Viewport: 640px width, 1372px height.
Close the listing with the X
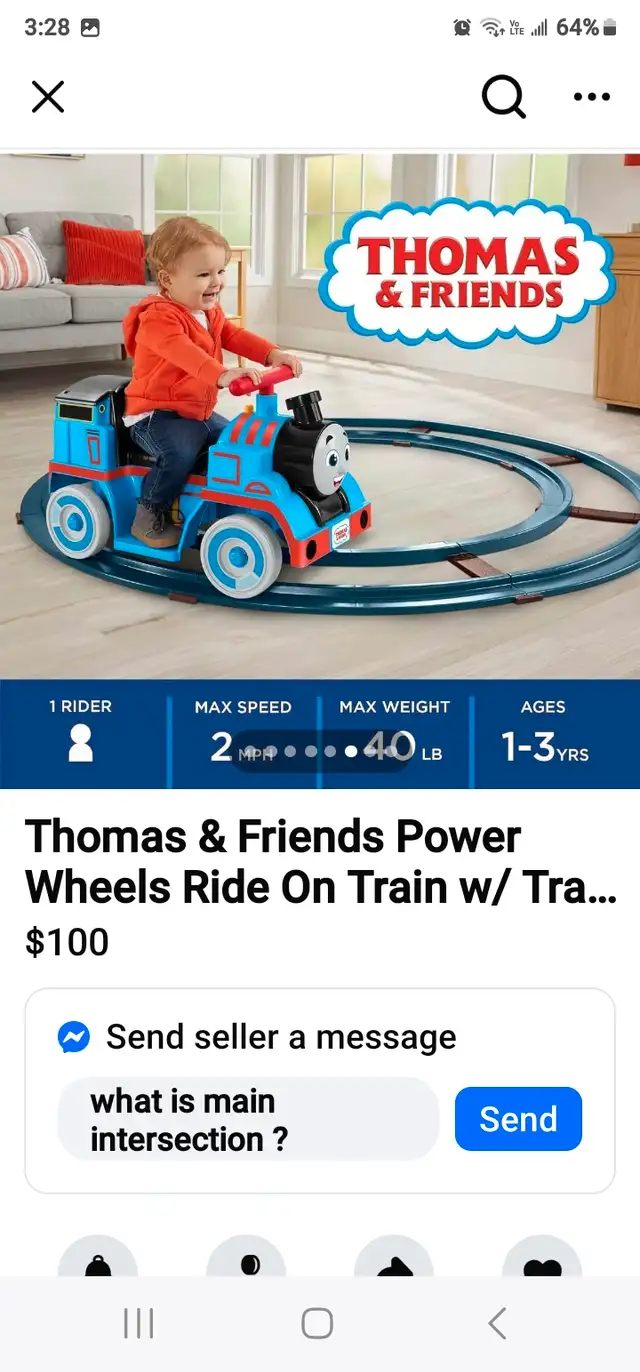(48, 97)
